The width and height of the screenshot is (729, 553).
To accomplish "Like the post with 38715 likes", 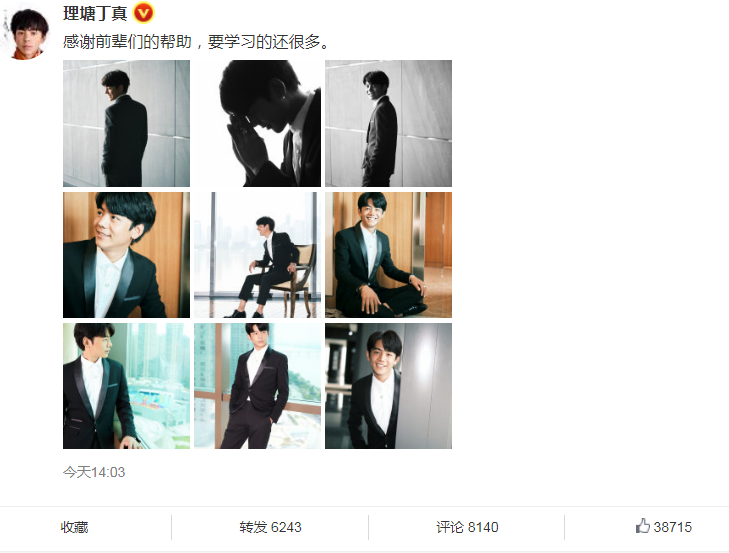I will coord(664,527).
